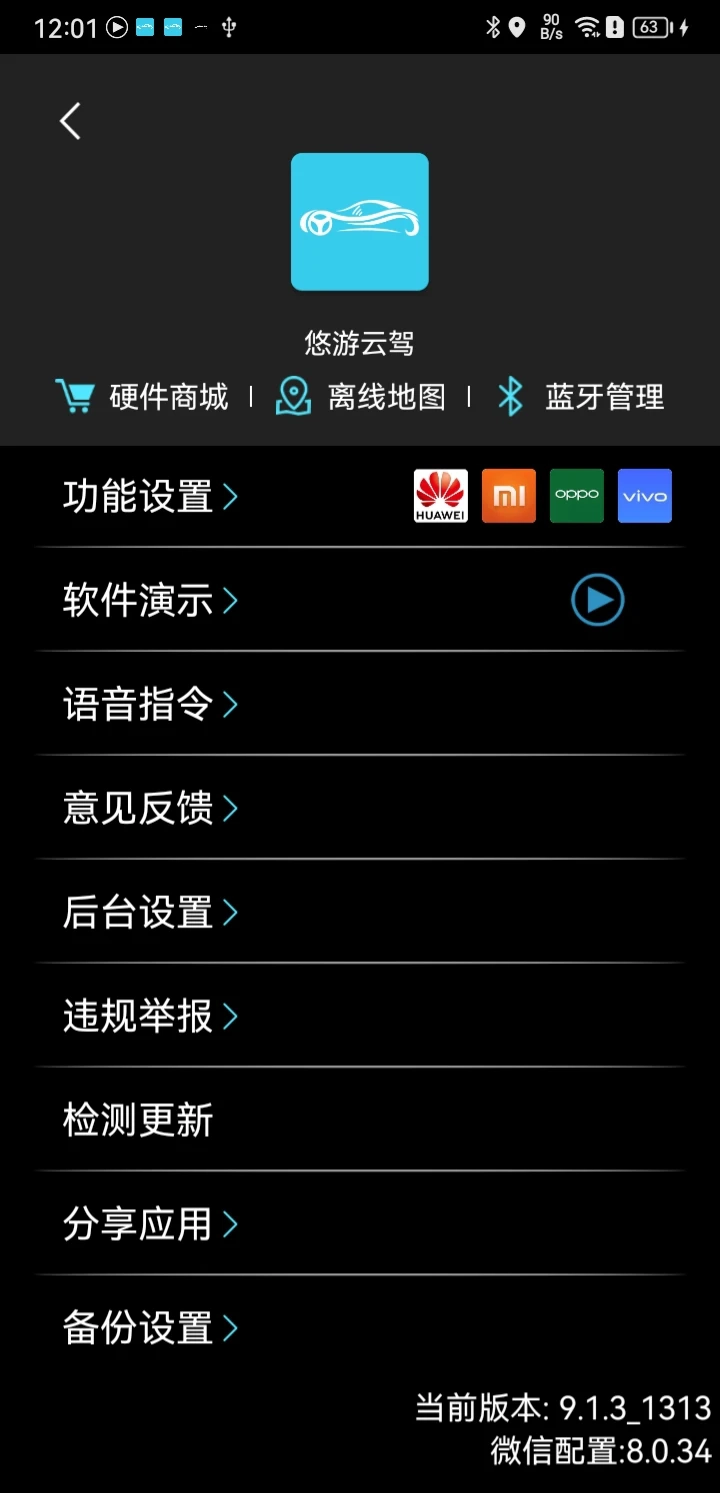The image size is (720, 1493).
Task: Select the HUAWEI device icon
Action: click(x=440, y=495)
